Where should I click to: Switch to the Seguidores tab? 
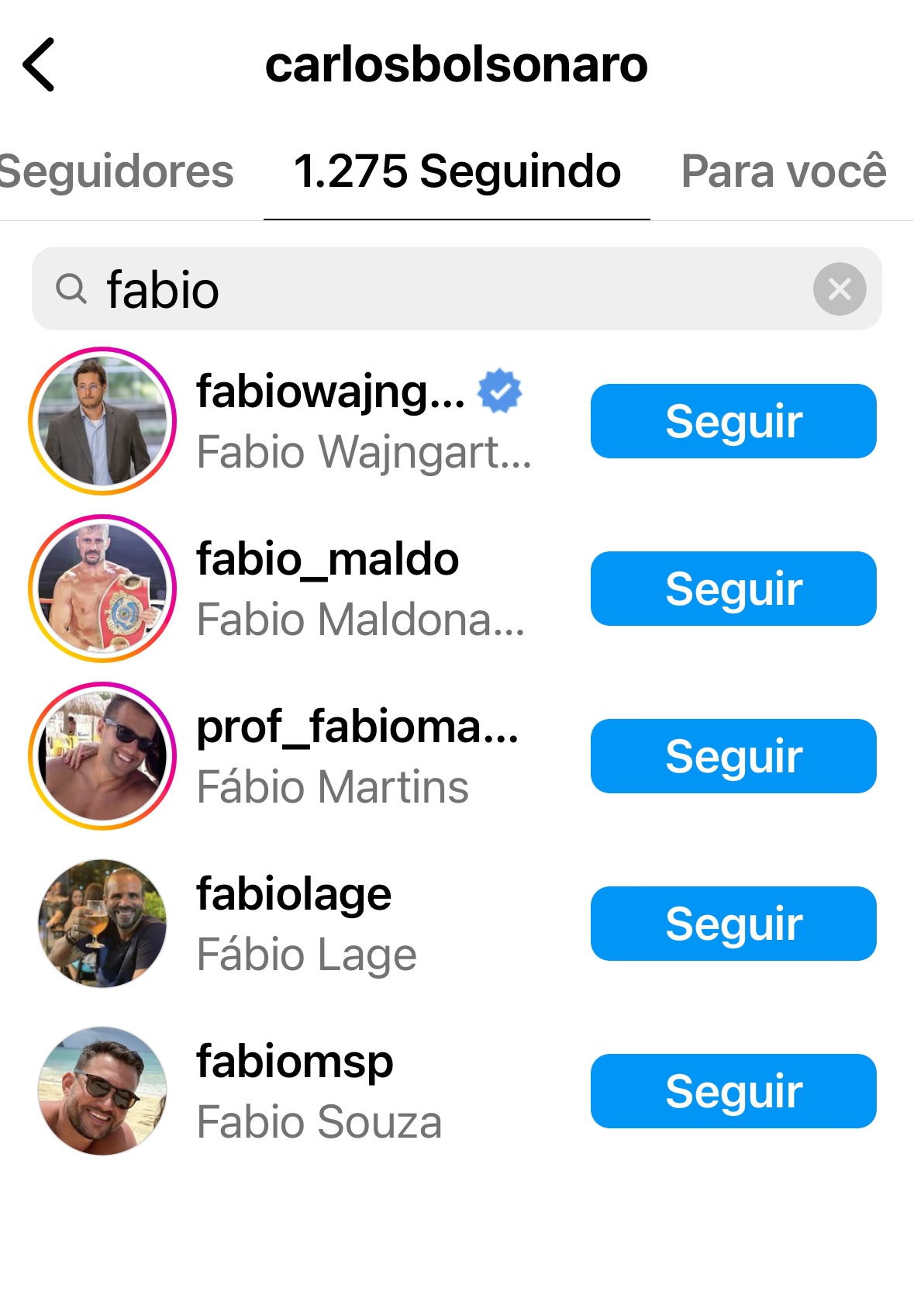point(116,171)
